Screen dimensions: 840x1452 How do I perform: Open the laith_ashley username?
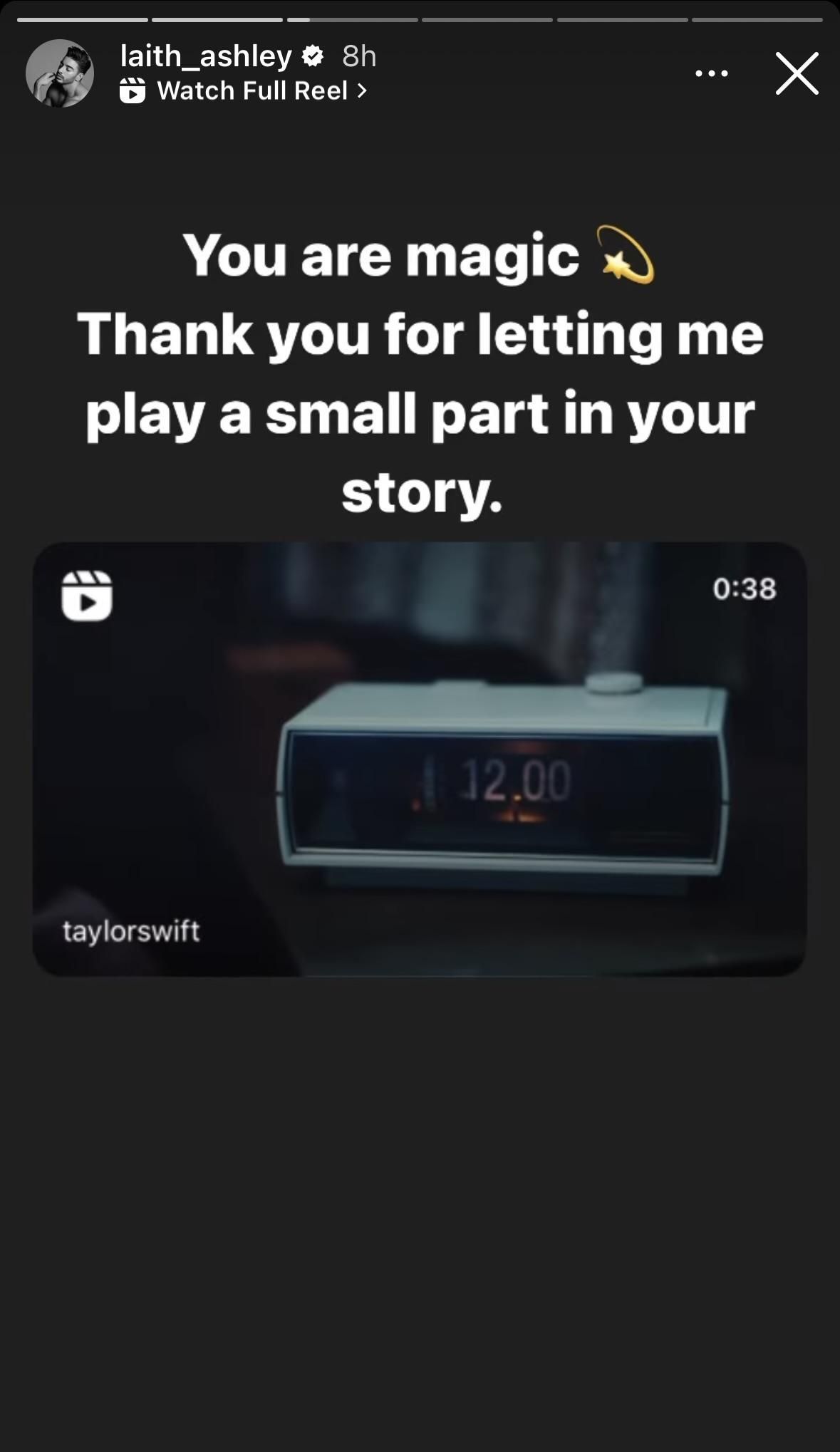[206, 56]
